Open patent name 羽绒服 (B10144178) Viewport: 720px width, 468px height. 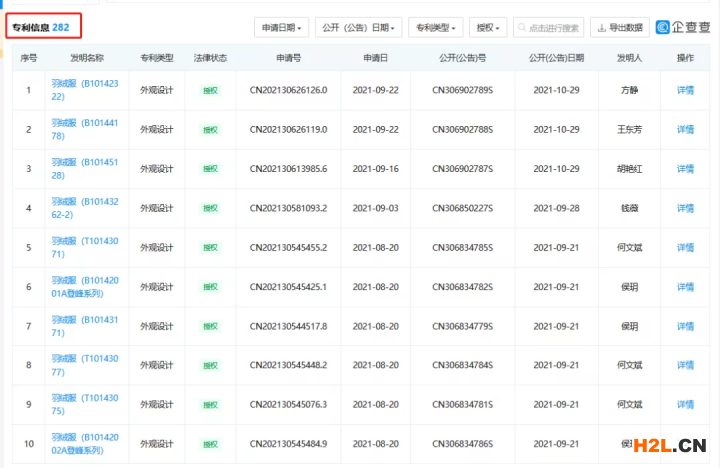pos(84,129)
